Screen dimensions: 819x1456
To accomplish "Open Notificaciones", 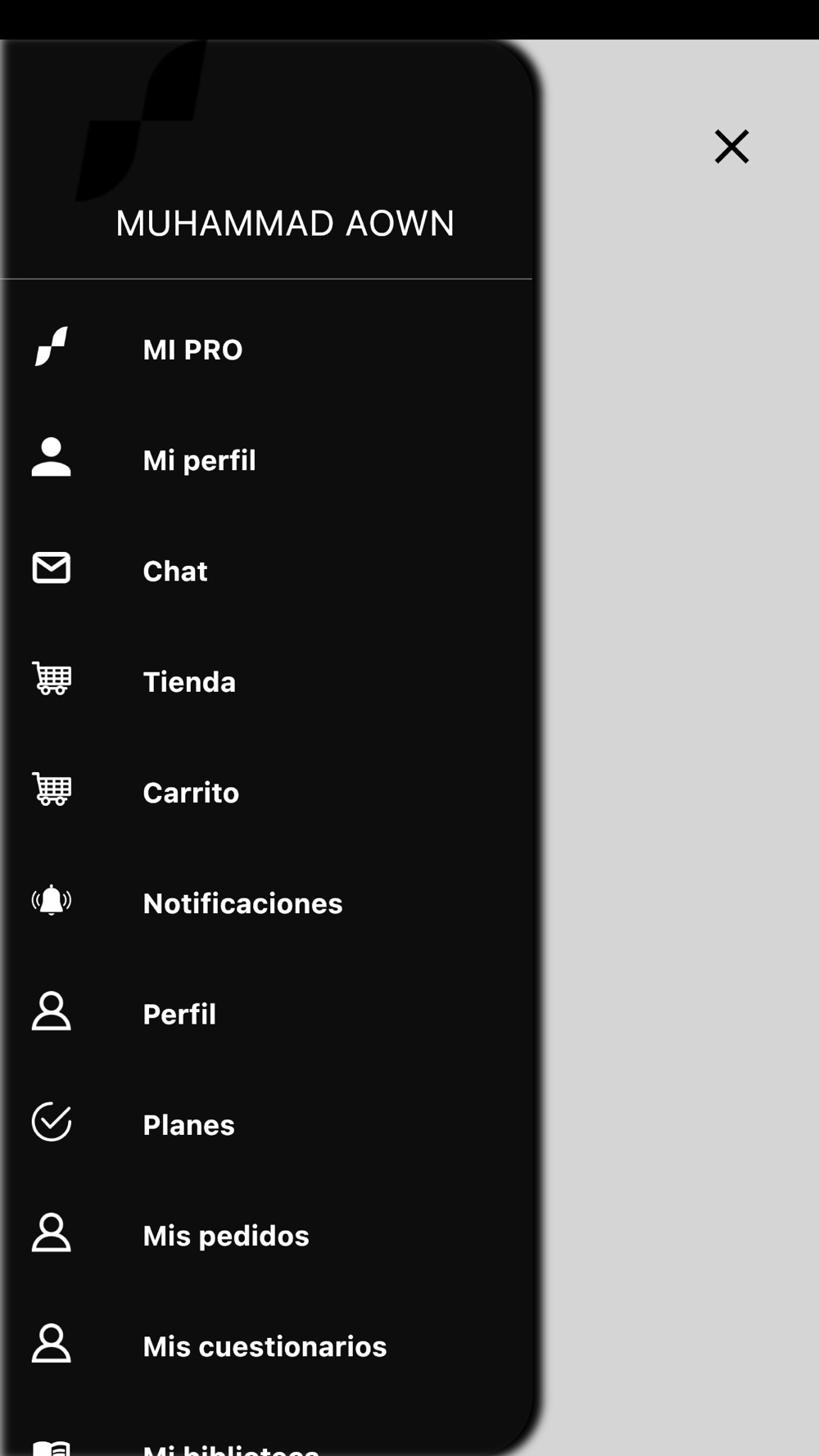I will [x=266, y=903].
